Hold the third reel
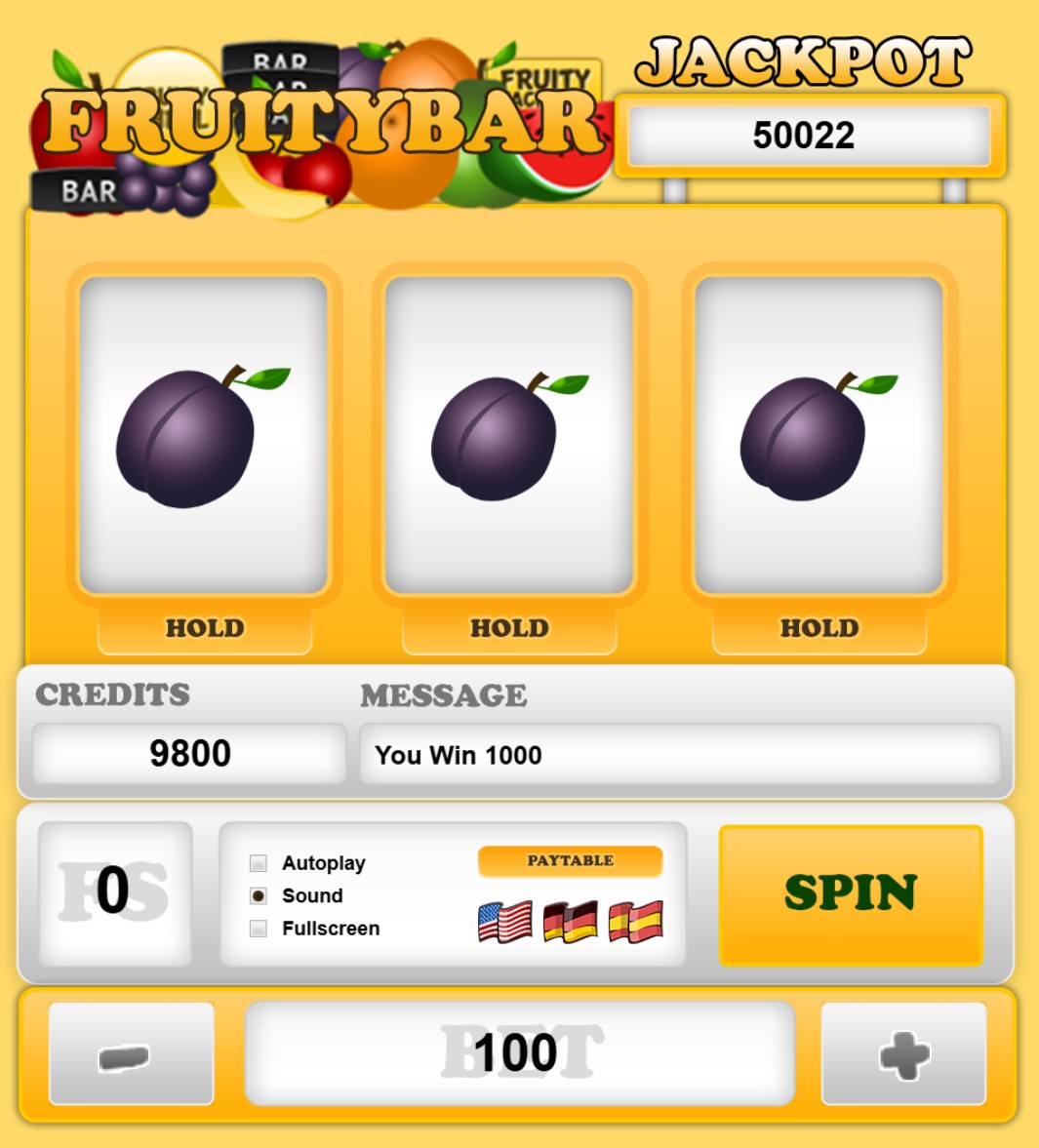Screen dimensions: 1039x1148 [x=819, y=628]
